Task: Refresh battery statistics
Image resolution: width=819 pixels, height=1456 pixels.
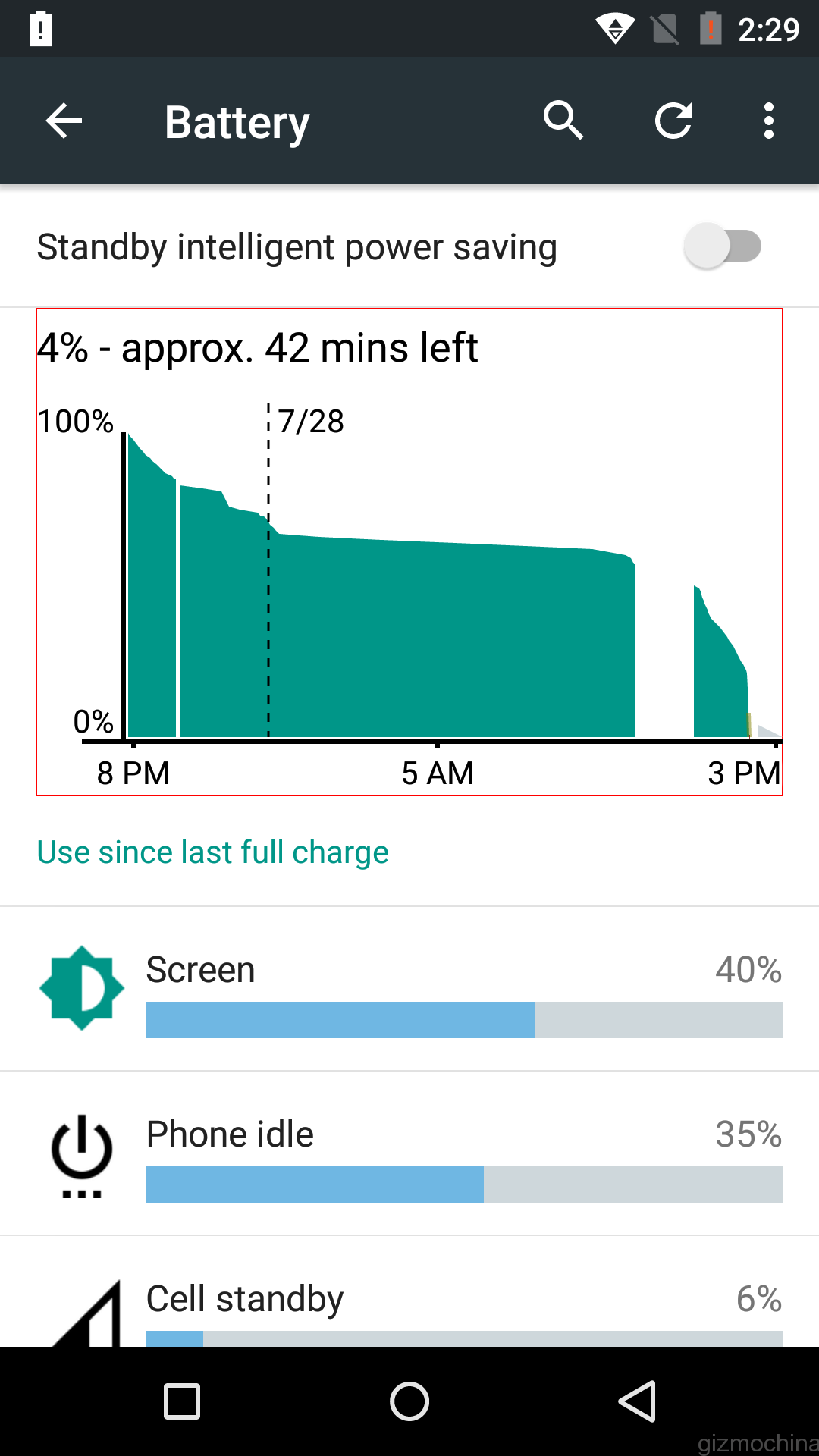Action: [x=673, y=121]
